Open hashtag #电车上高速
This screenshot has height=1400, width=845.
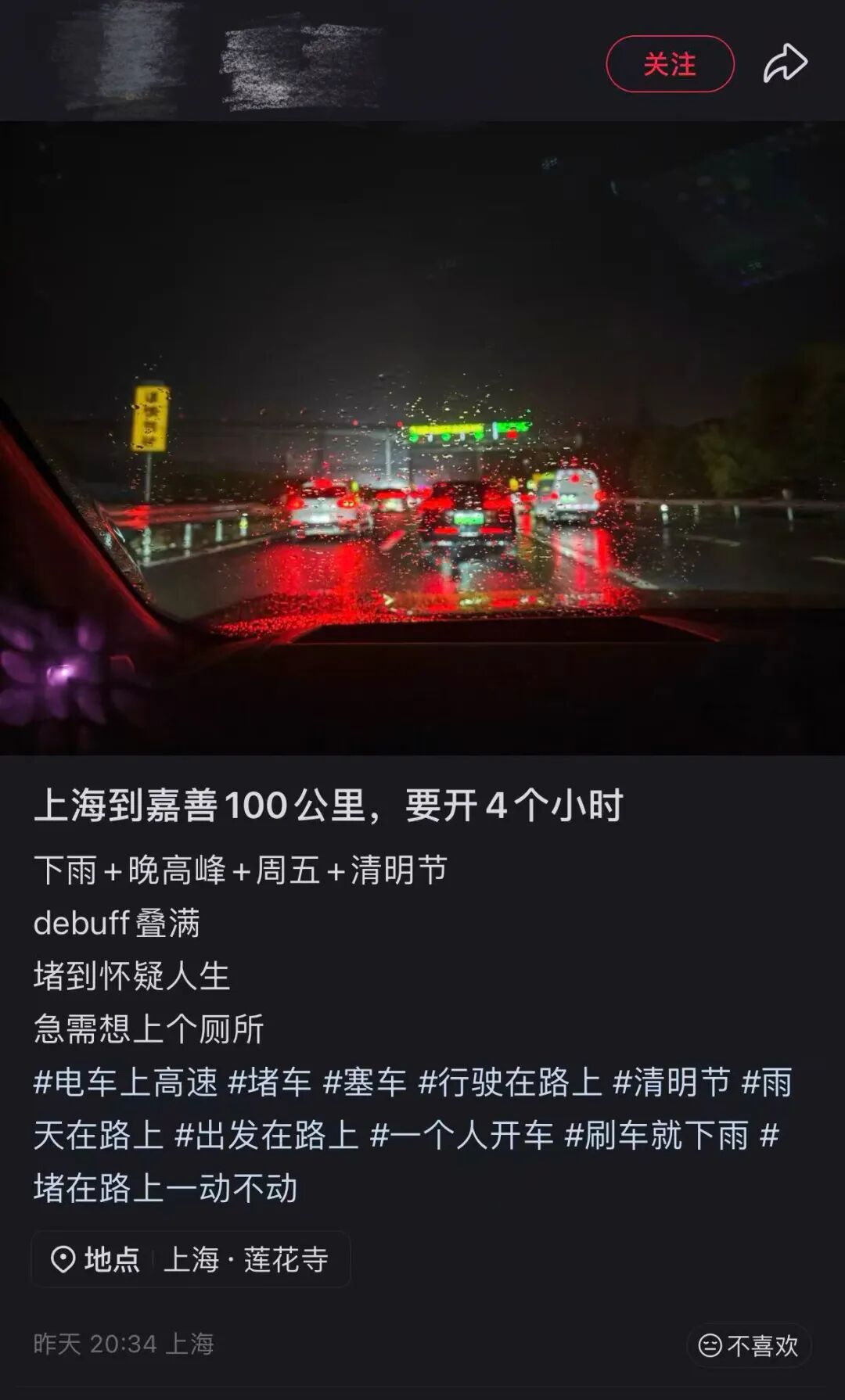[125, 1082]
